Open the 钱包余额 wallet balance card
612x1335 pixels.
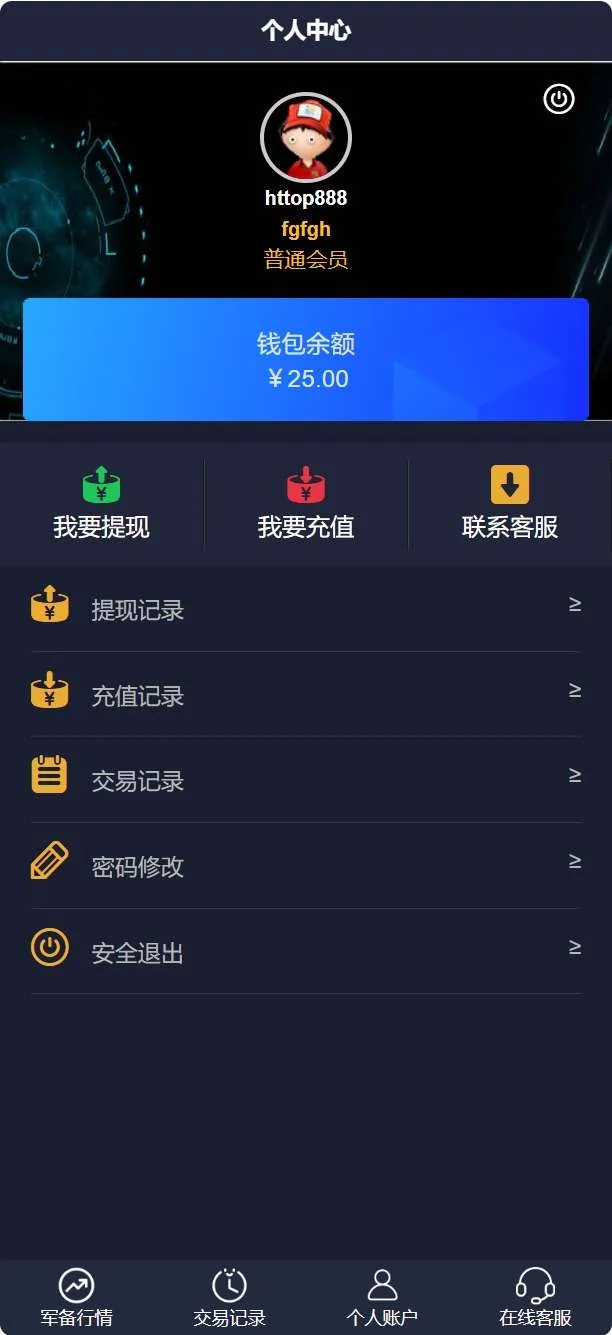tap(306, 360)
